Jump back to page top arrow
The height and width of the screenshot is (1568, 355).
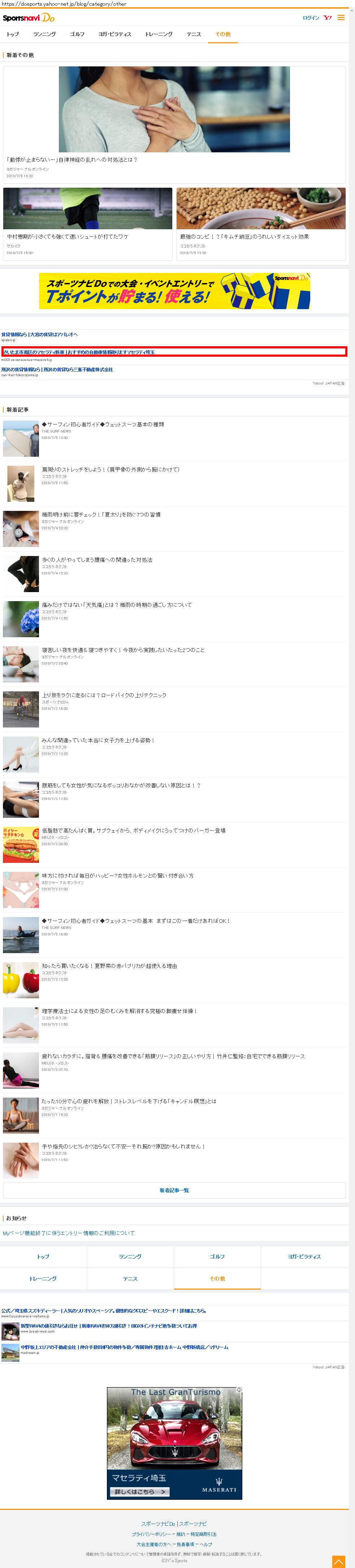pos(338,1561)
